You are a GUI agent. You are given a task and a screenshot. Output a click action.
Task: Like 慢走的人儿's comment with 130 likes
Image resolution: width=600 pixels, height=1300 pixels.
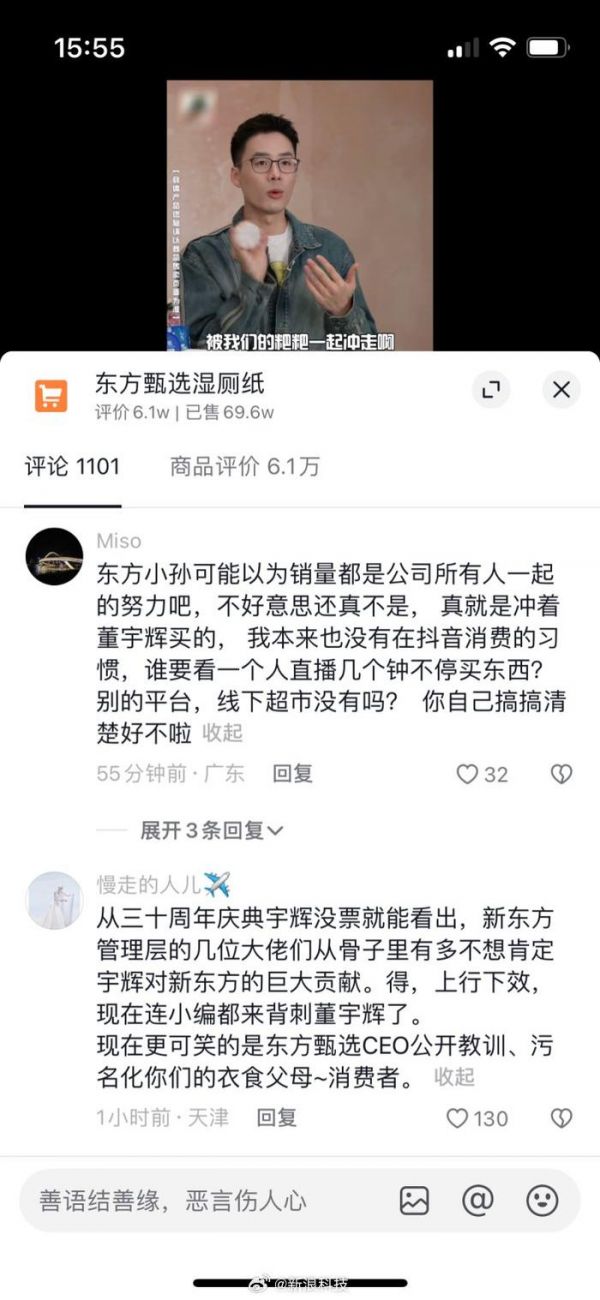tap(476, 1118)
